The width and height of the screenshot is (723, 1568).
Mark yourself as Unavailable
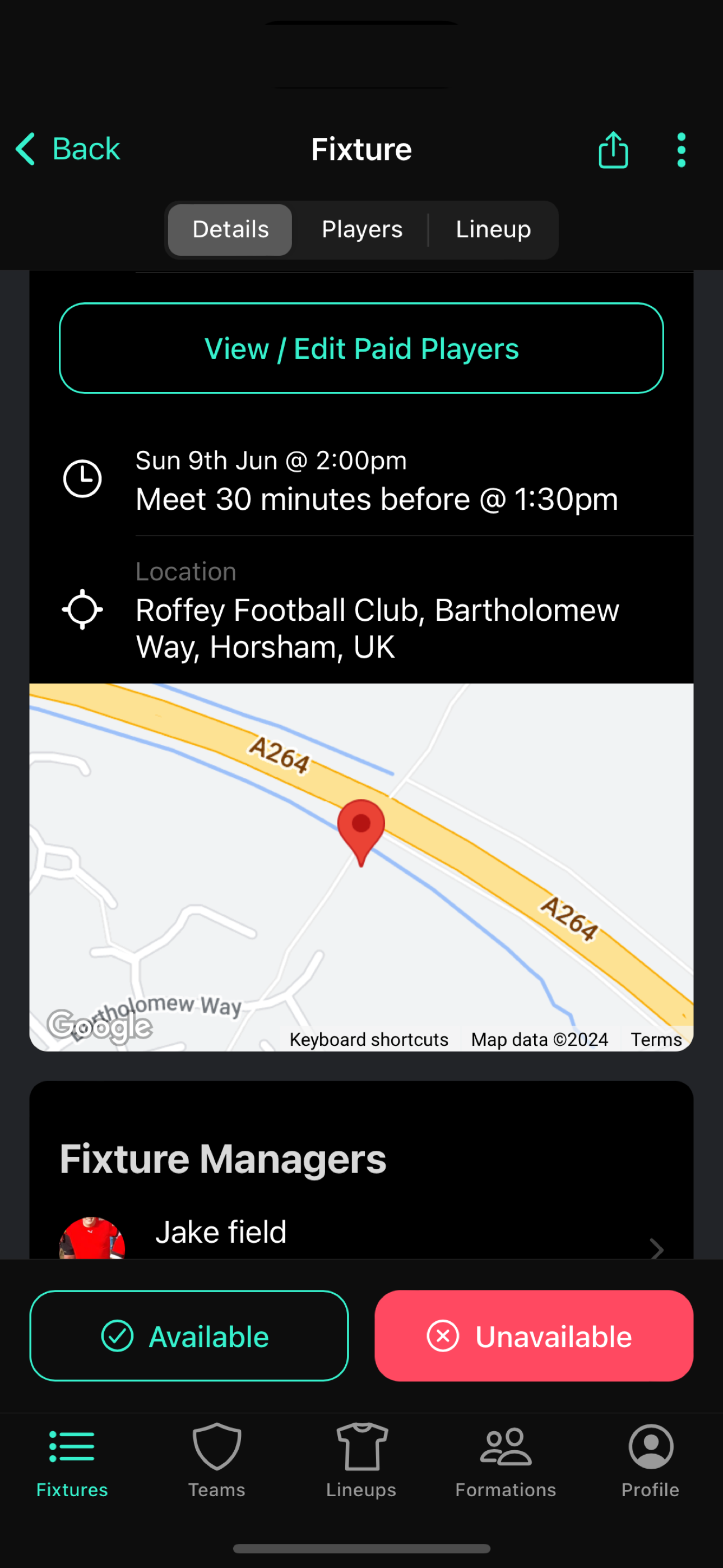coord(534,1336)
